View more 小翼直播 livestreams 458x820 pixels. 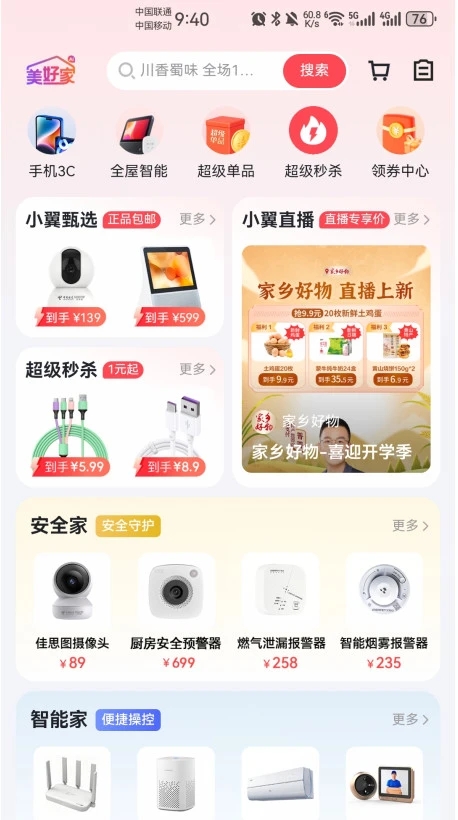click(x=411, y=219)
